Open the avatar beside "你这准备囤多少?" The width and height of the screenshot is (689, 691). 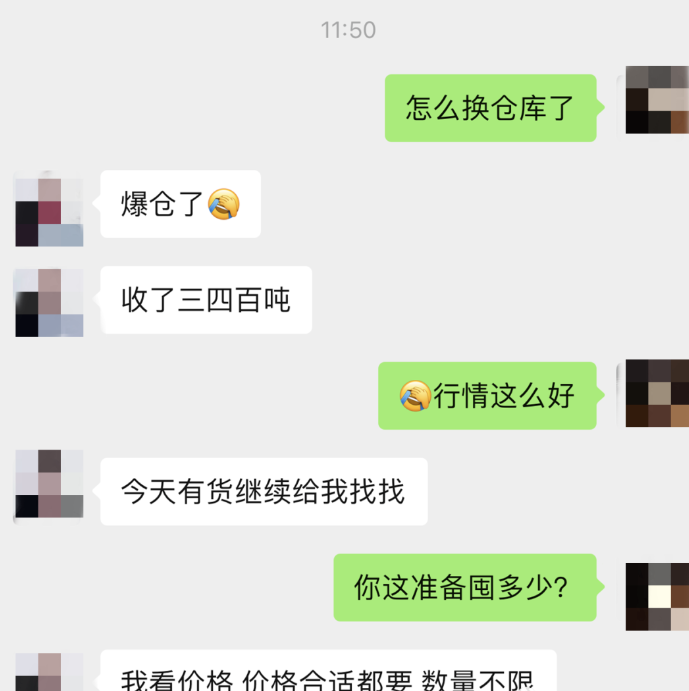(657, 596)
